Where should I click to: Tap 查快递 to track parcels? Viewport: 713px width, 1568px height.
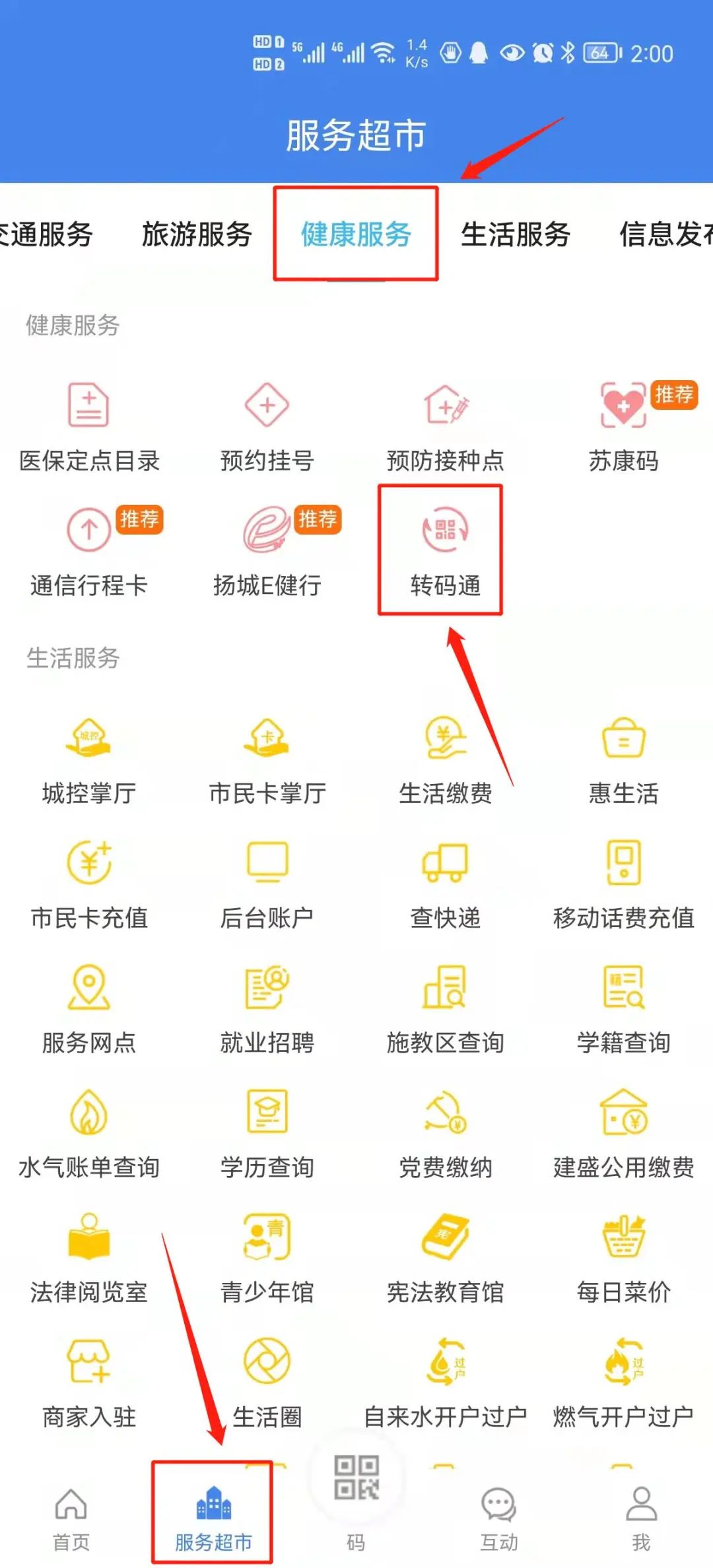pos(445,883)
